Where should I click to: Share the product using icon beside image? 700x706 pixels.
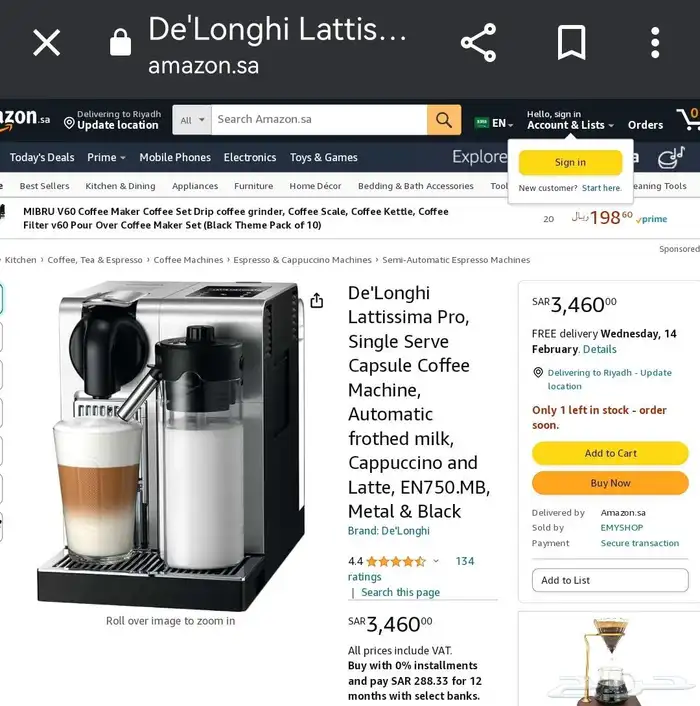317,300
